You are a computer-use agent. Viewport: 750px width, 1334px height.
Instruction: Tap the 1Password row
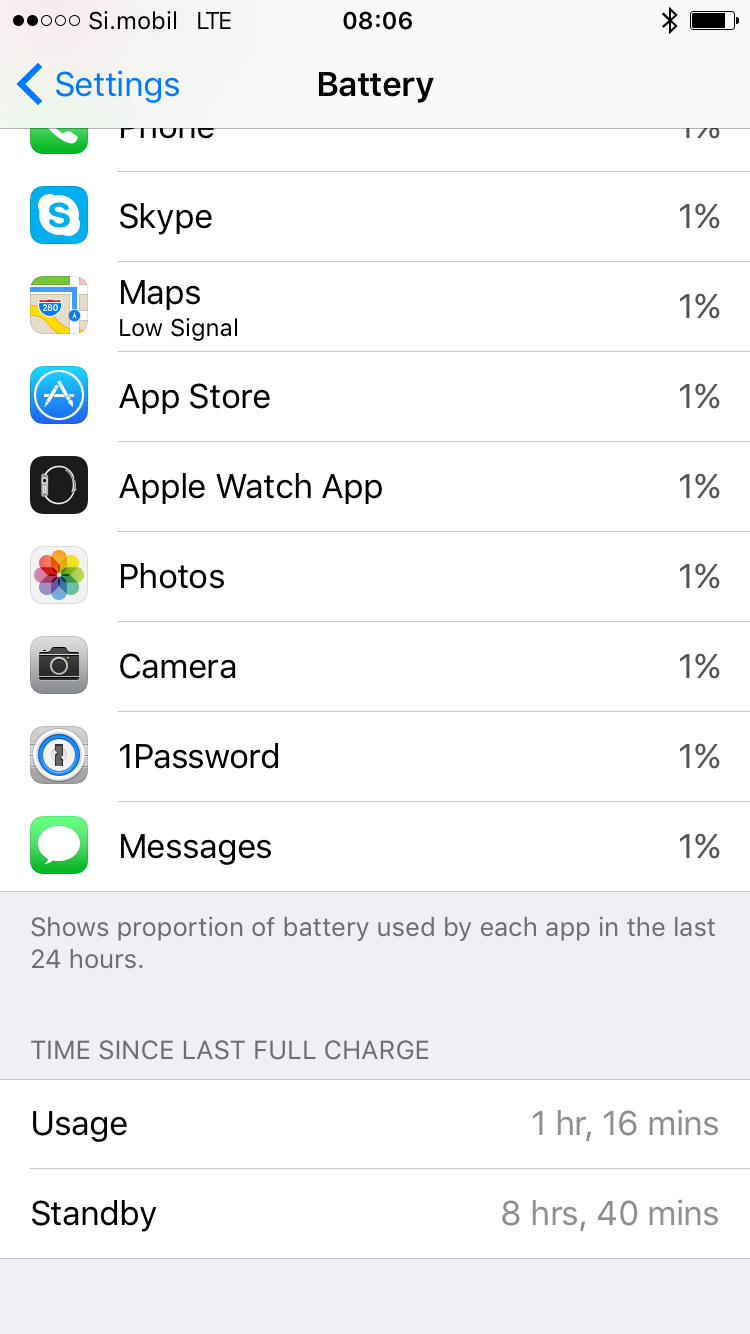click(375, 757)
